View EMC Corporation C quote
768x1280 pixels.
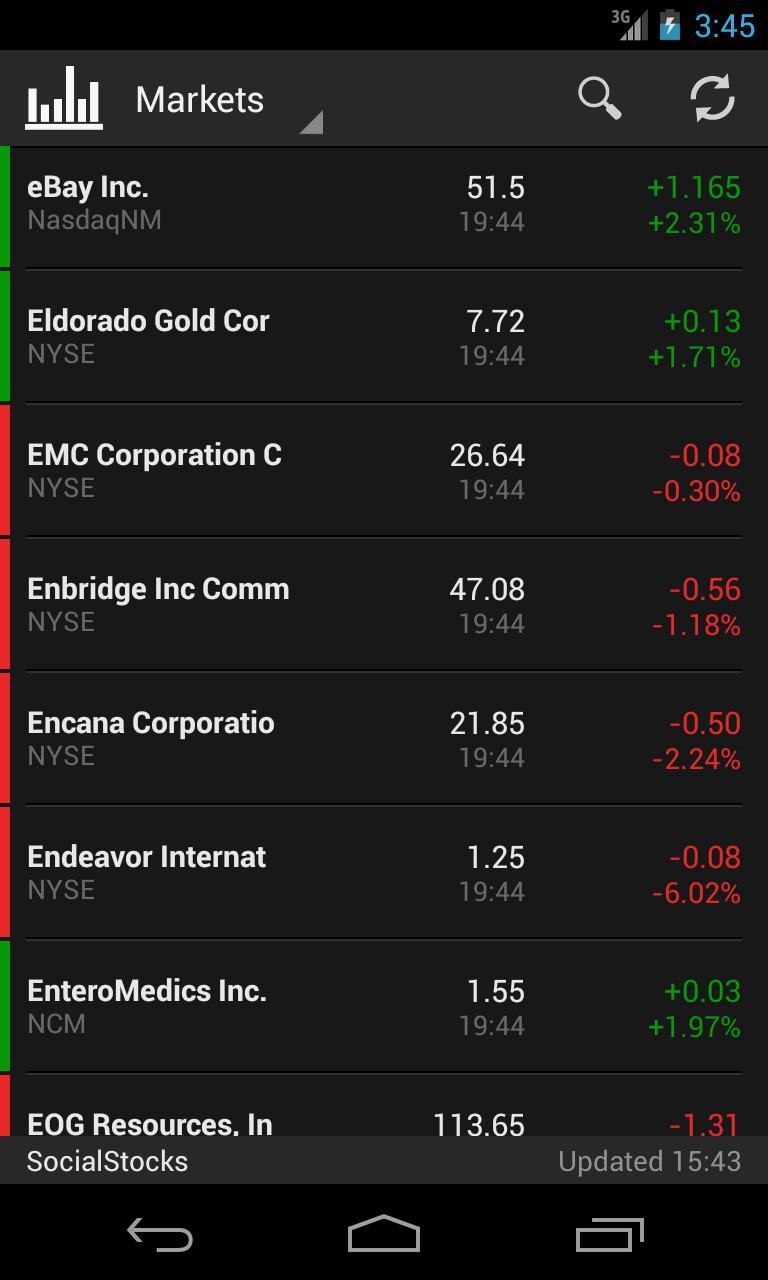click(384, 472)
